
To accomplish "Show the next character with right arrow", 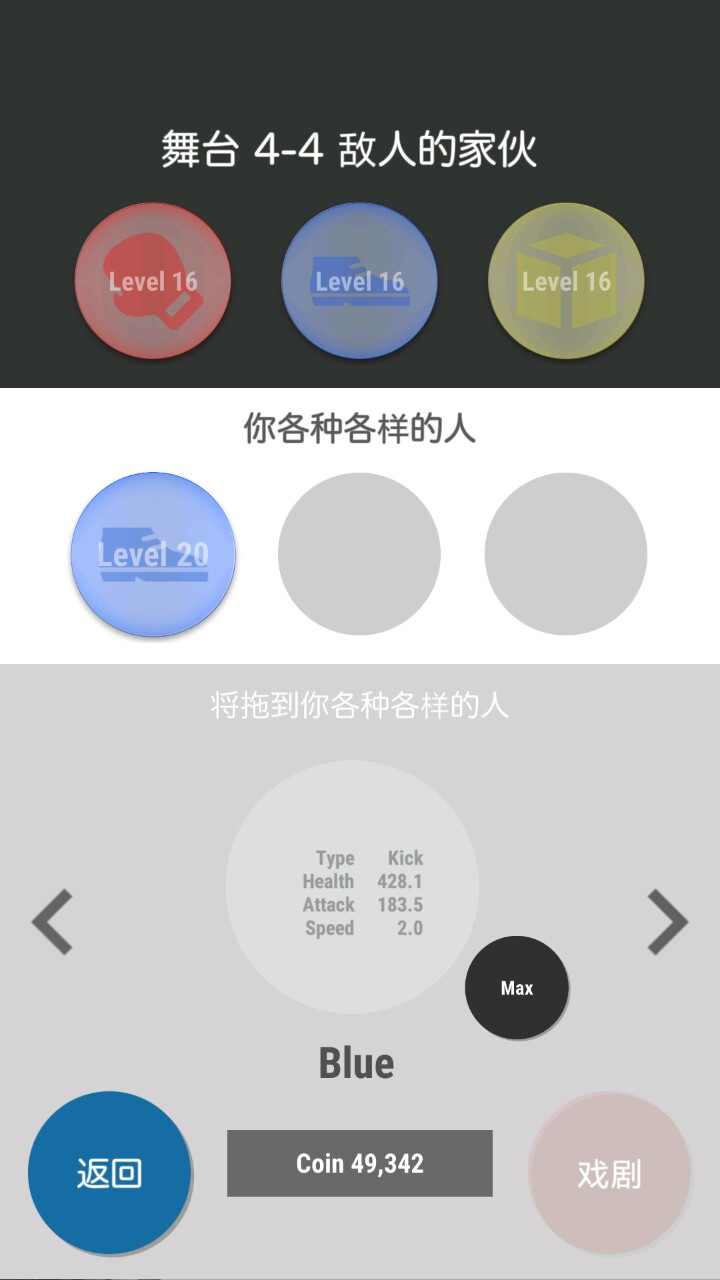I will point(667,922).
